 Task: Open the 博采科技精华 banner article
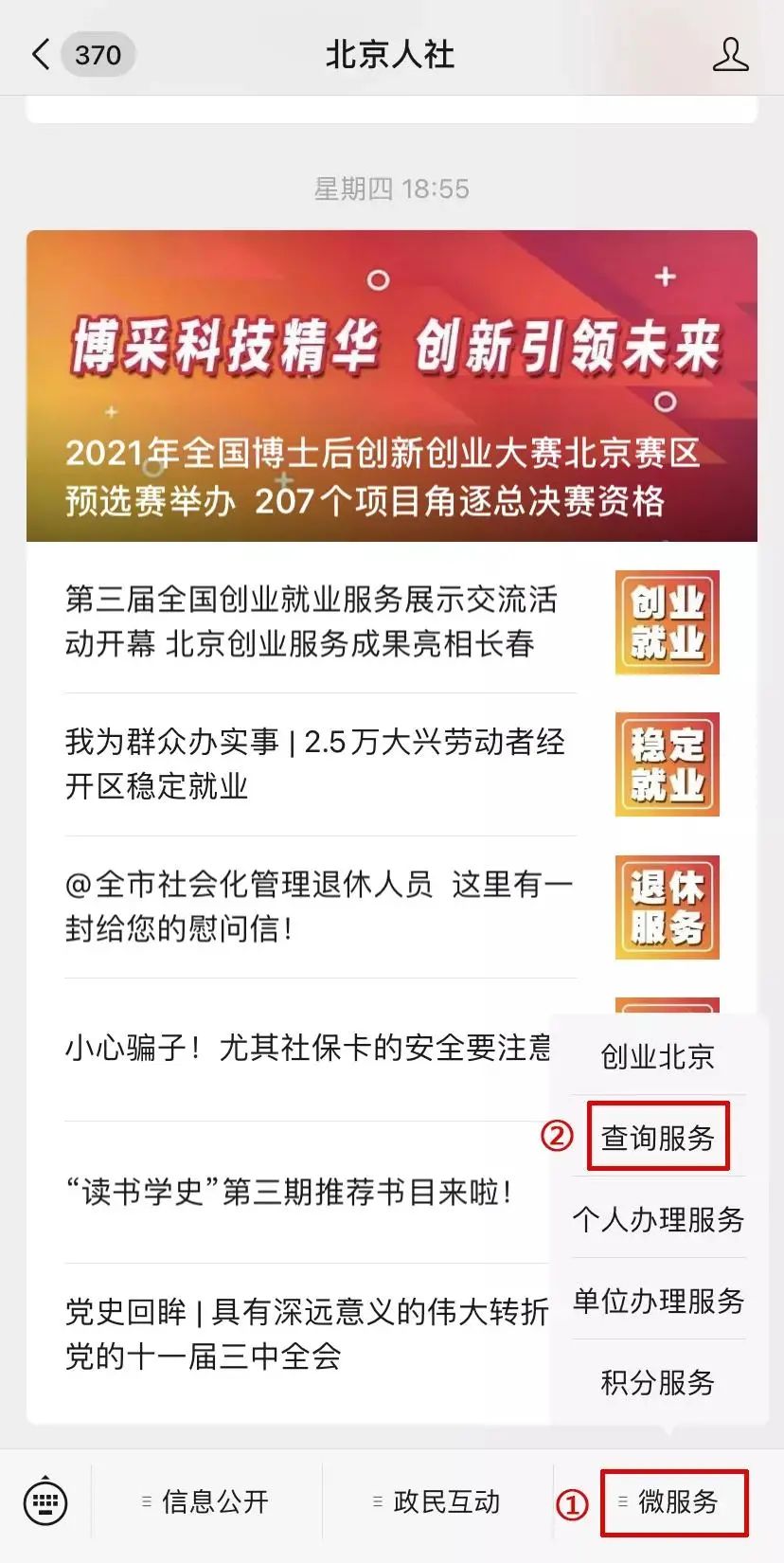click(x=391, y=386)
